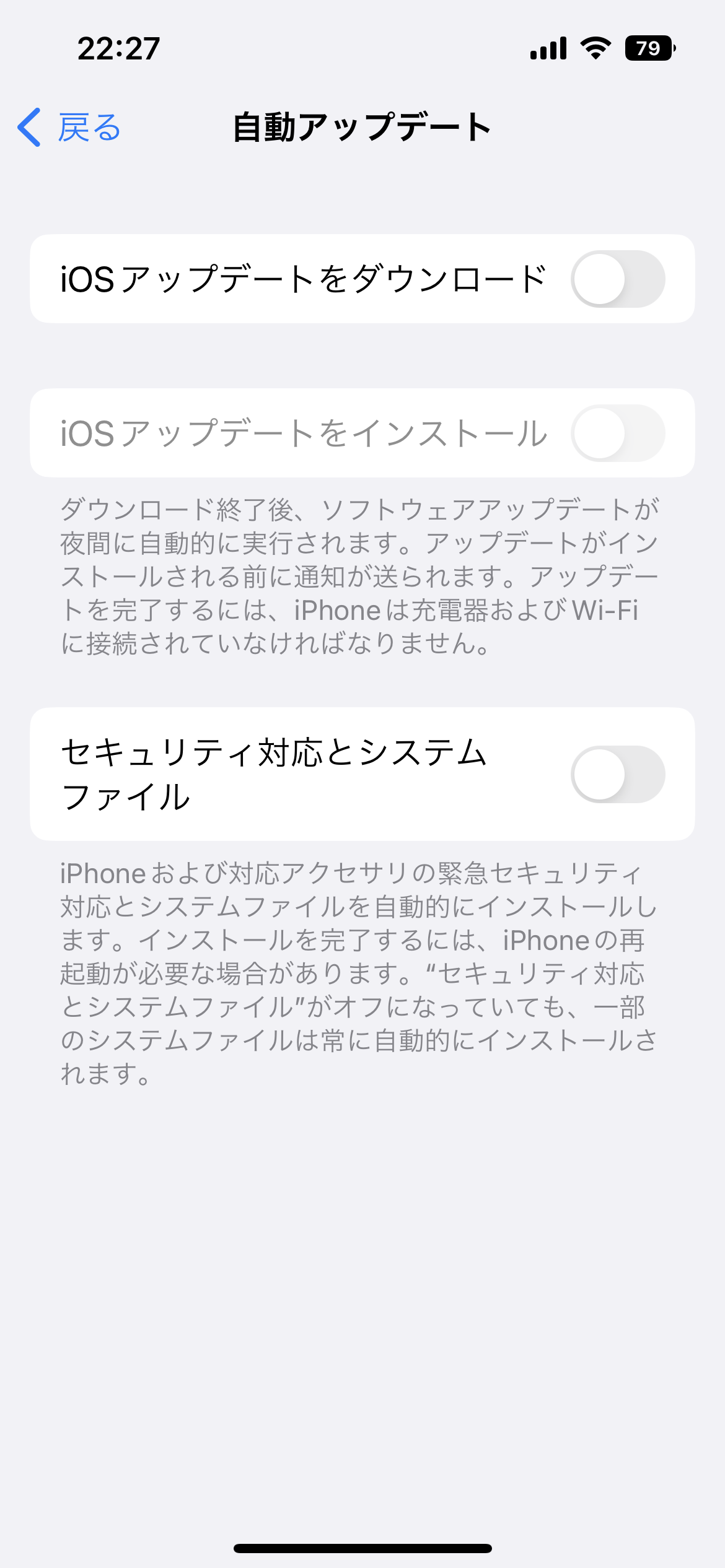This screenshot has height=1568, width=725.
Task: Enable iOSアップデートをダウンロード switch
Action: pos(617,279)
